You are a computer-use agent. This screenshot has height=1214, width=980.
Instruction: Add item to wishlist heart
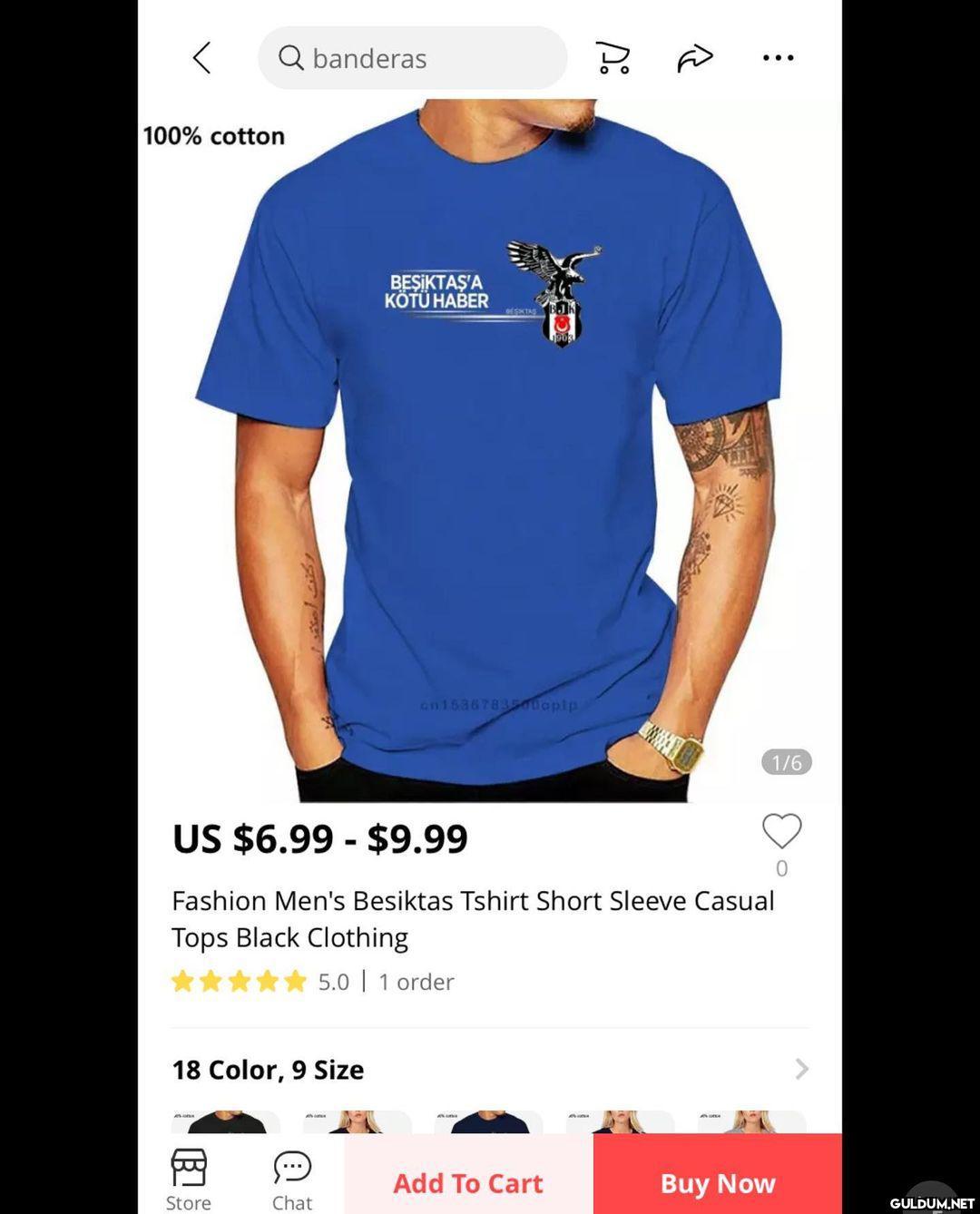pyautogui.click(x=781, y=831)
